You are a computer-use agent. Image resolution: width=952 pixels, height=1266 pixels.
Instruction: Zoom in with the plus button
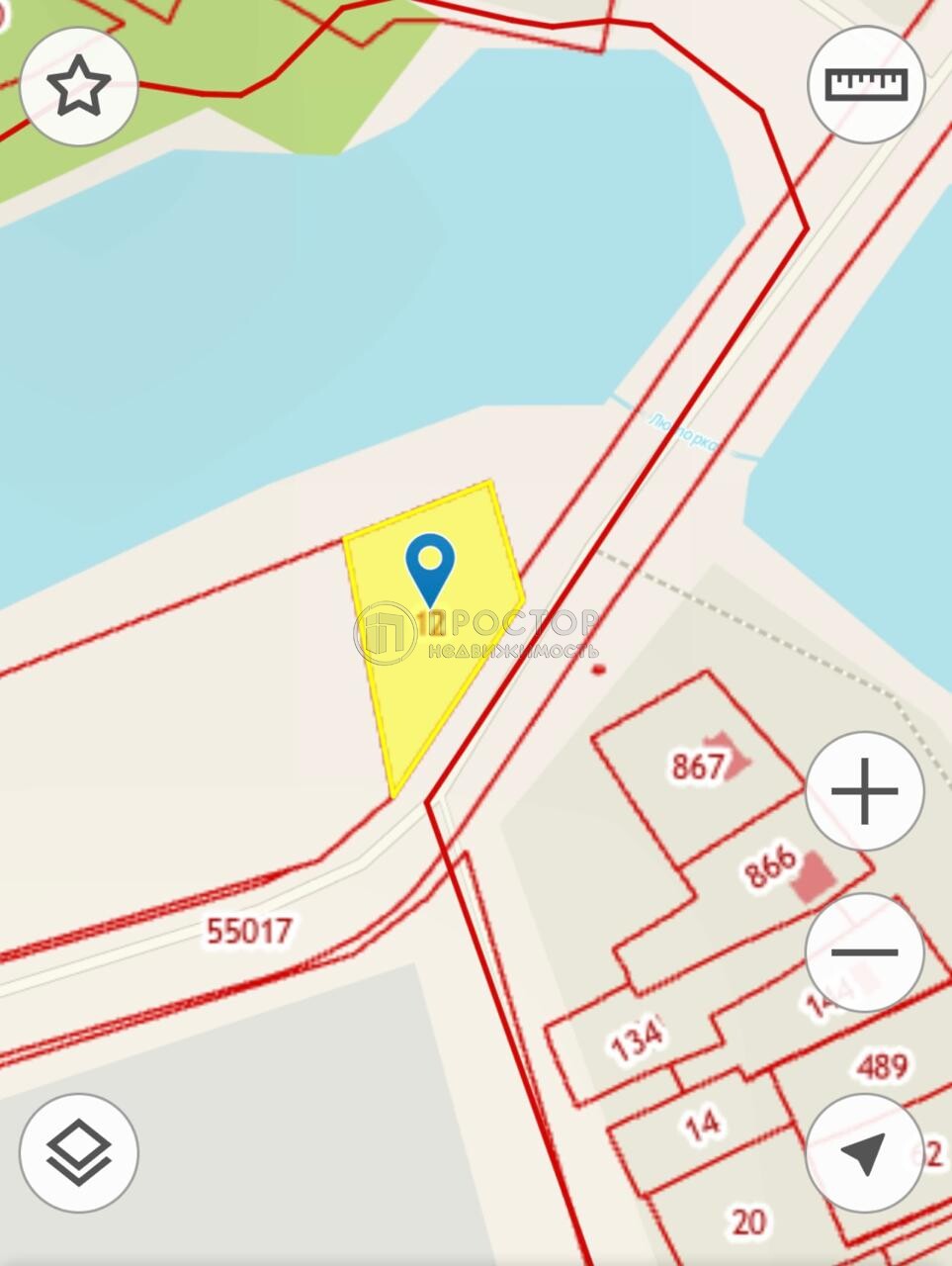[864, 791]
